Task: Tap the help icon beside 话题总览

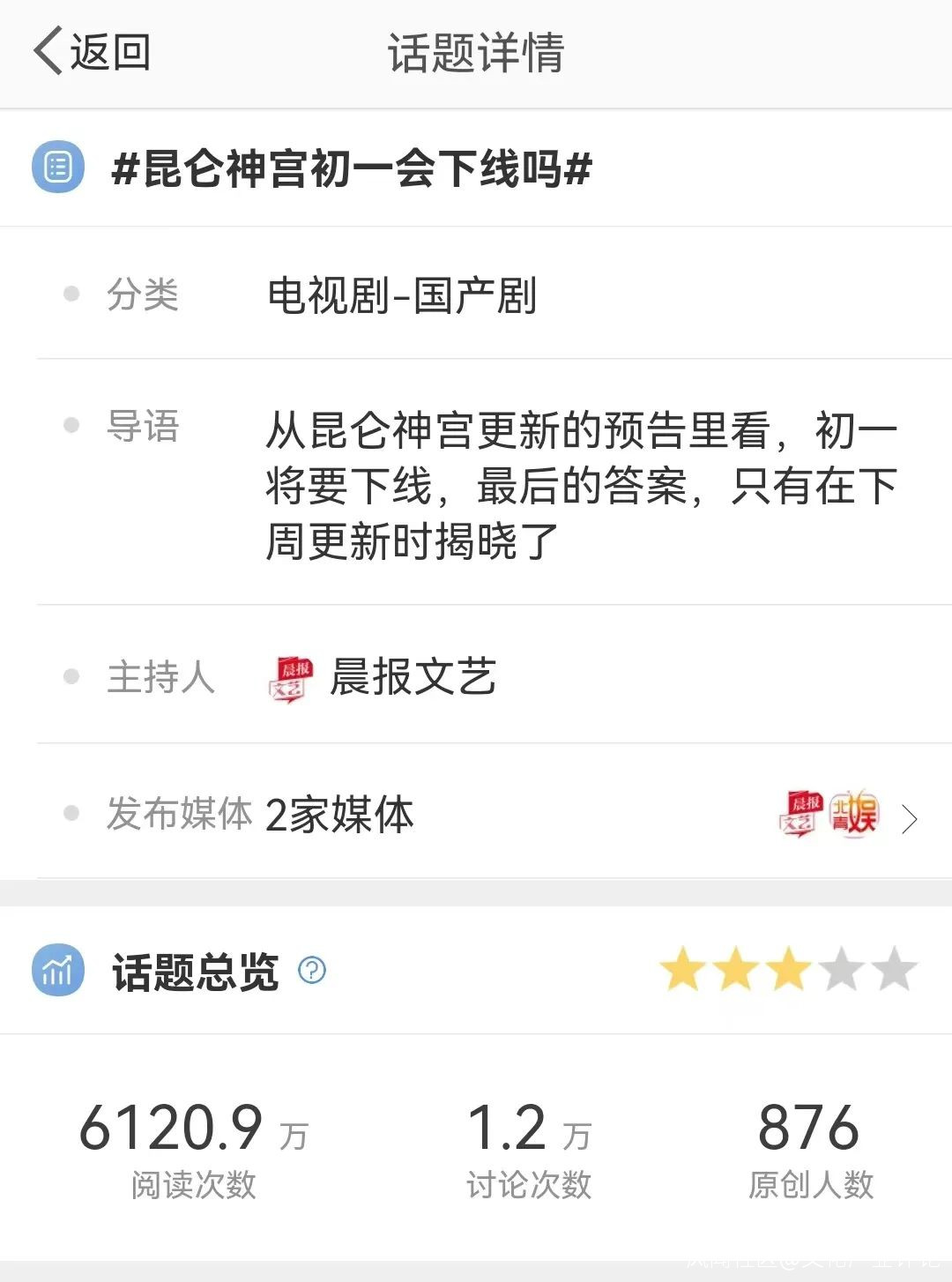Action: coord(312,971)
